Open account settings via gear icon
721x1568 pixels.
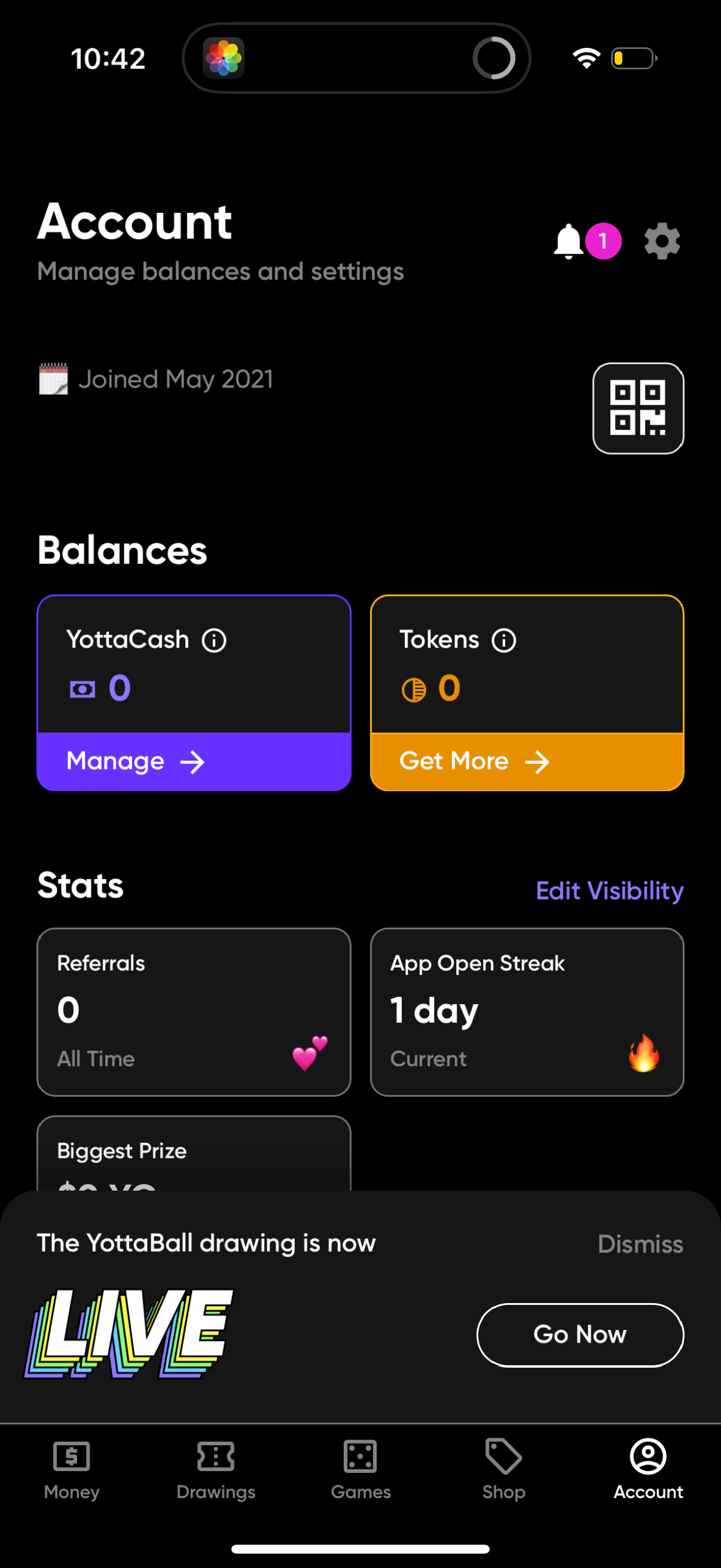662,240
